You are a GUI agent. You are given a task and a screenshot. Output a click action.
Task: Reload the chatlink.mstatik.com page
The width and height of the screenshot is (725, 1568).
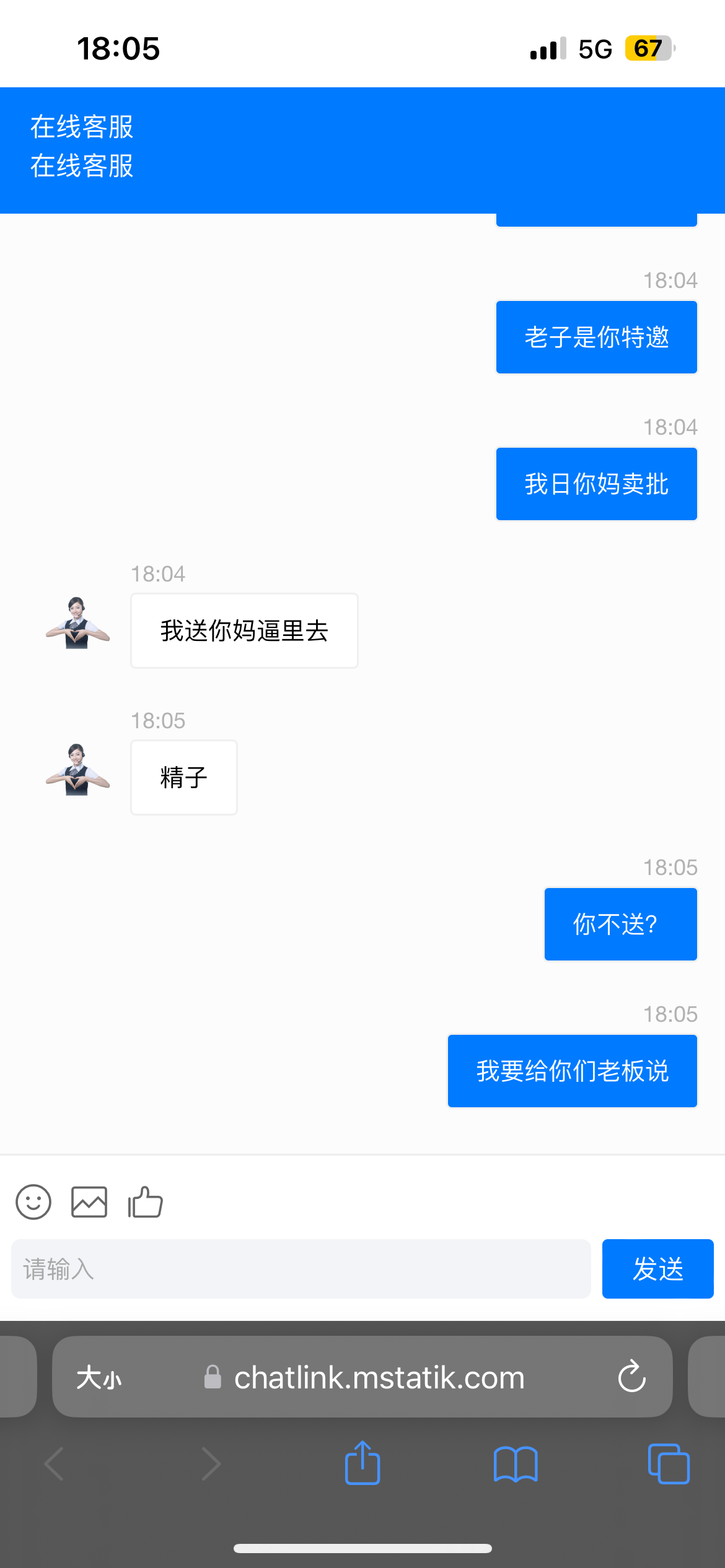(x=631, y=1377)
